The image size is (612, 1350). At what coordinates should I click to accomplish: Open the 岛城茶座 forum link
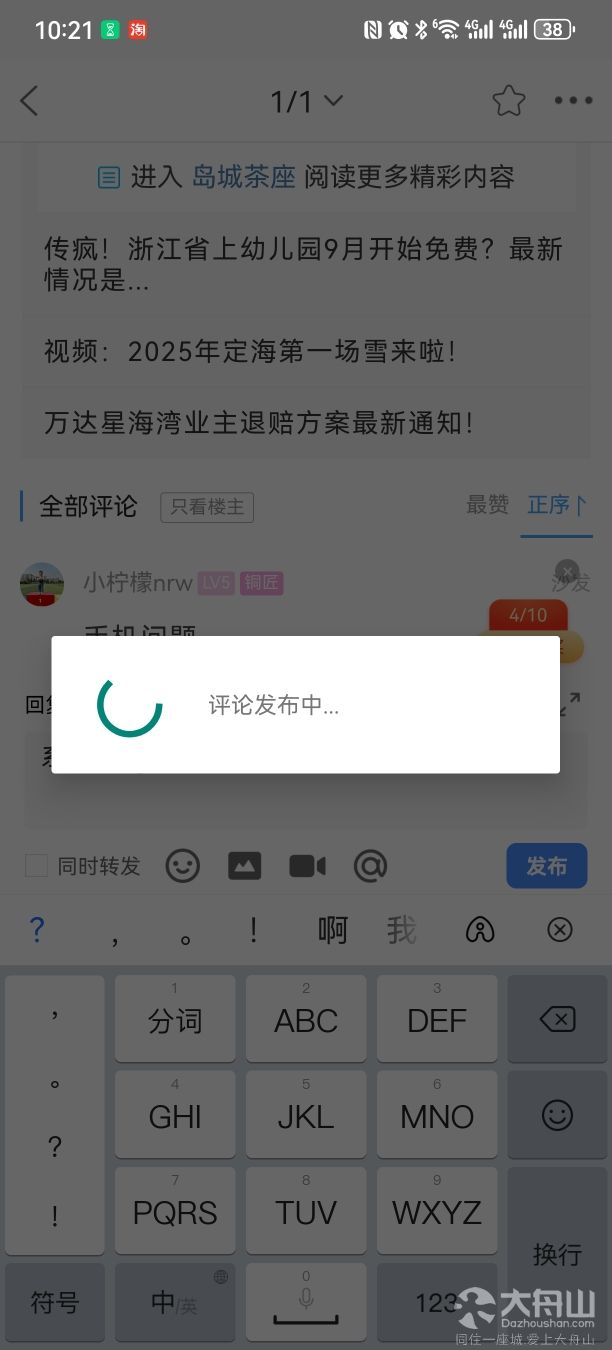click(243, 178)
